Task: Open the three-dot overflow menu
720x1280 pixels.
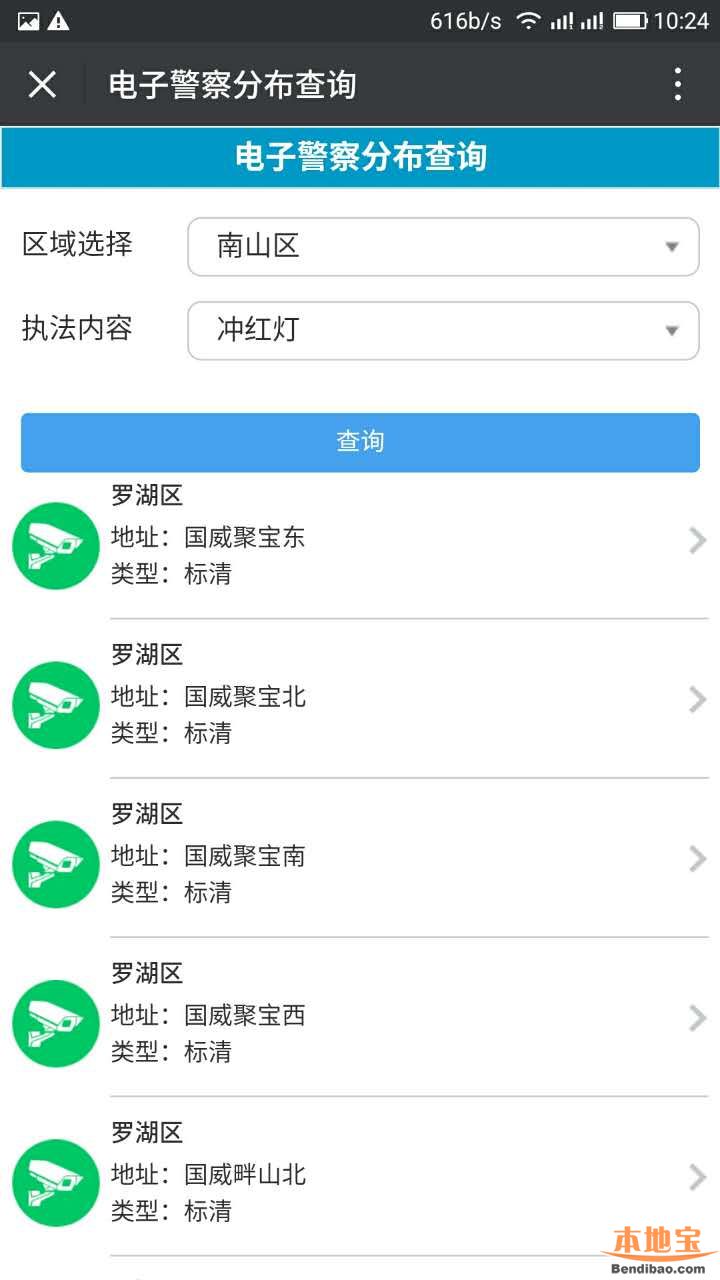Action: 678,85
